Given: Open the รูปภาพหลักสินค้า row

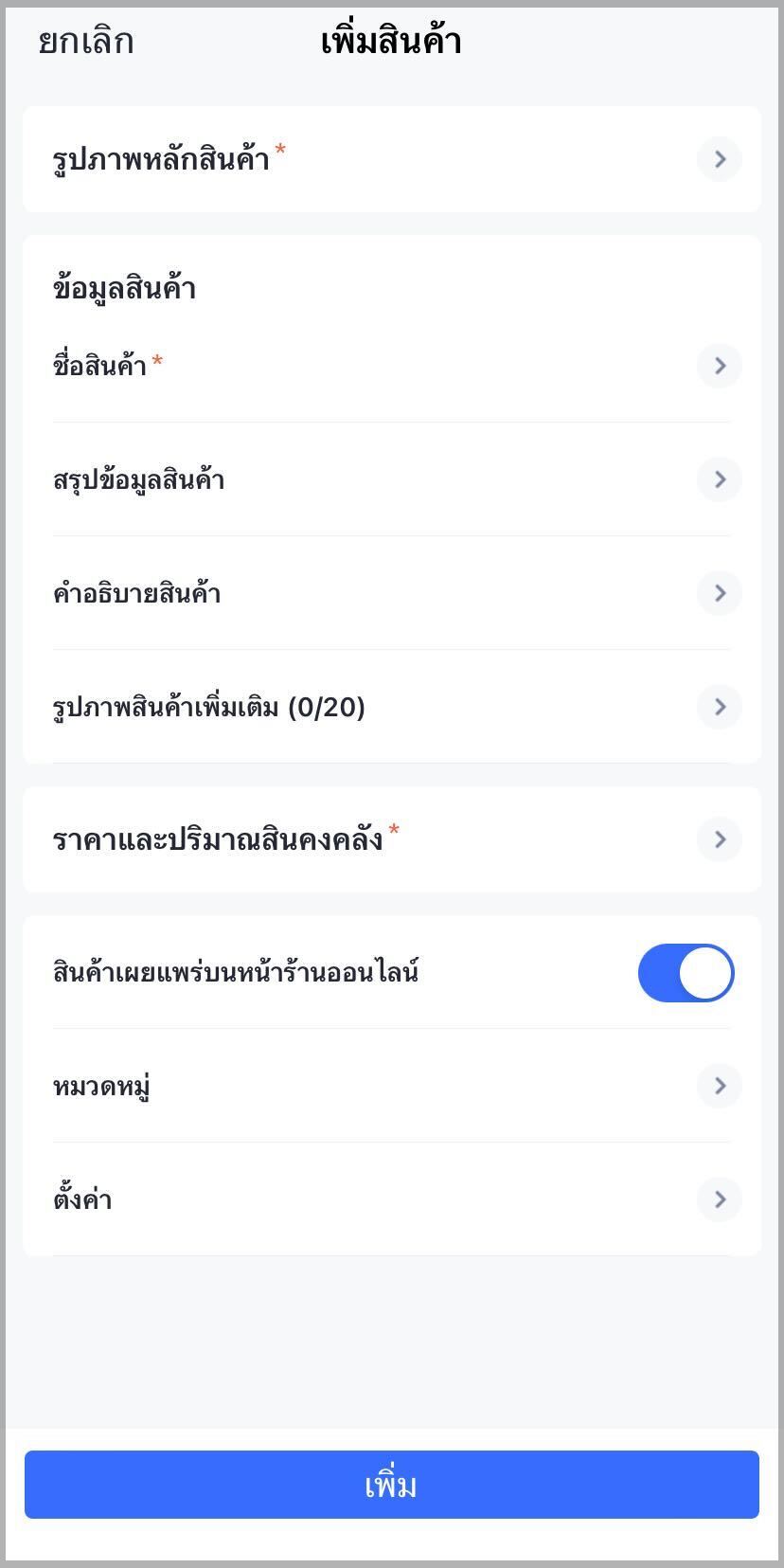Looking at the screenshot, I should [392, 159].
